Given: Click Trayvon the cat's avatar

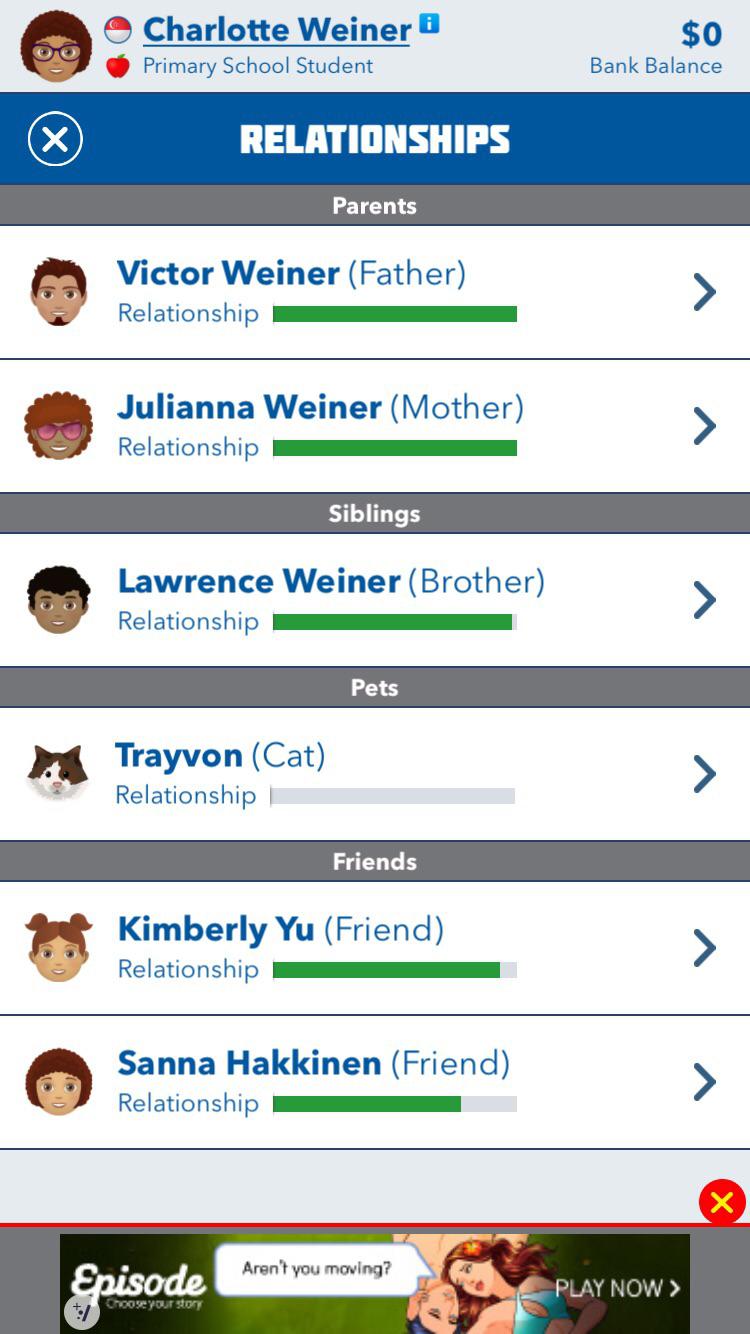Looking at the screenshot, I should (59, 773).
